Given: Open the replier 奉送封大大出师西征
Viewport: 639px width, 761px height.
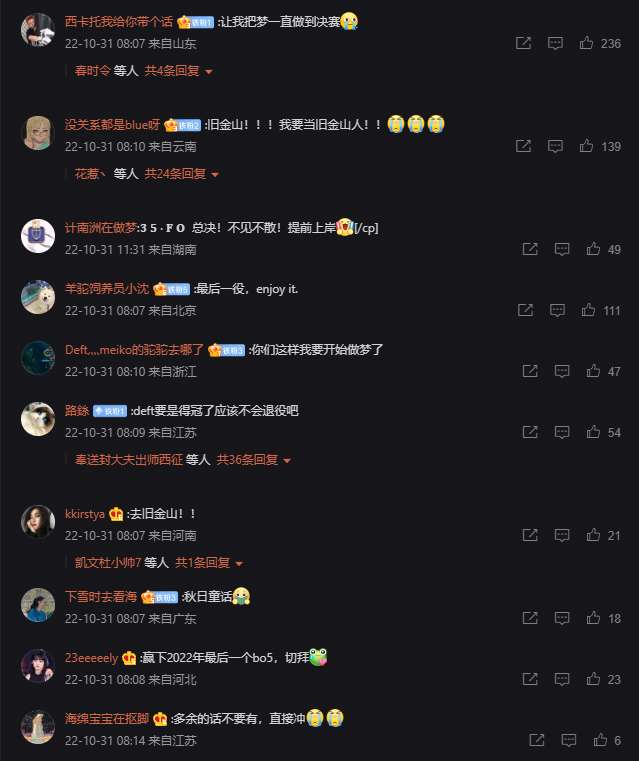Looking at the screenshot, I should point(128,460).
